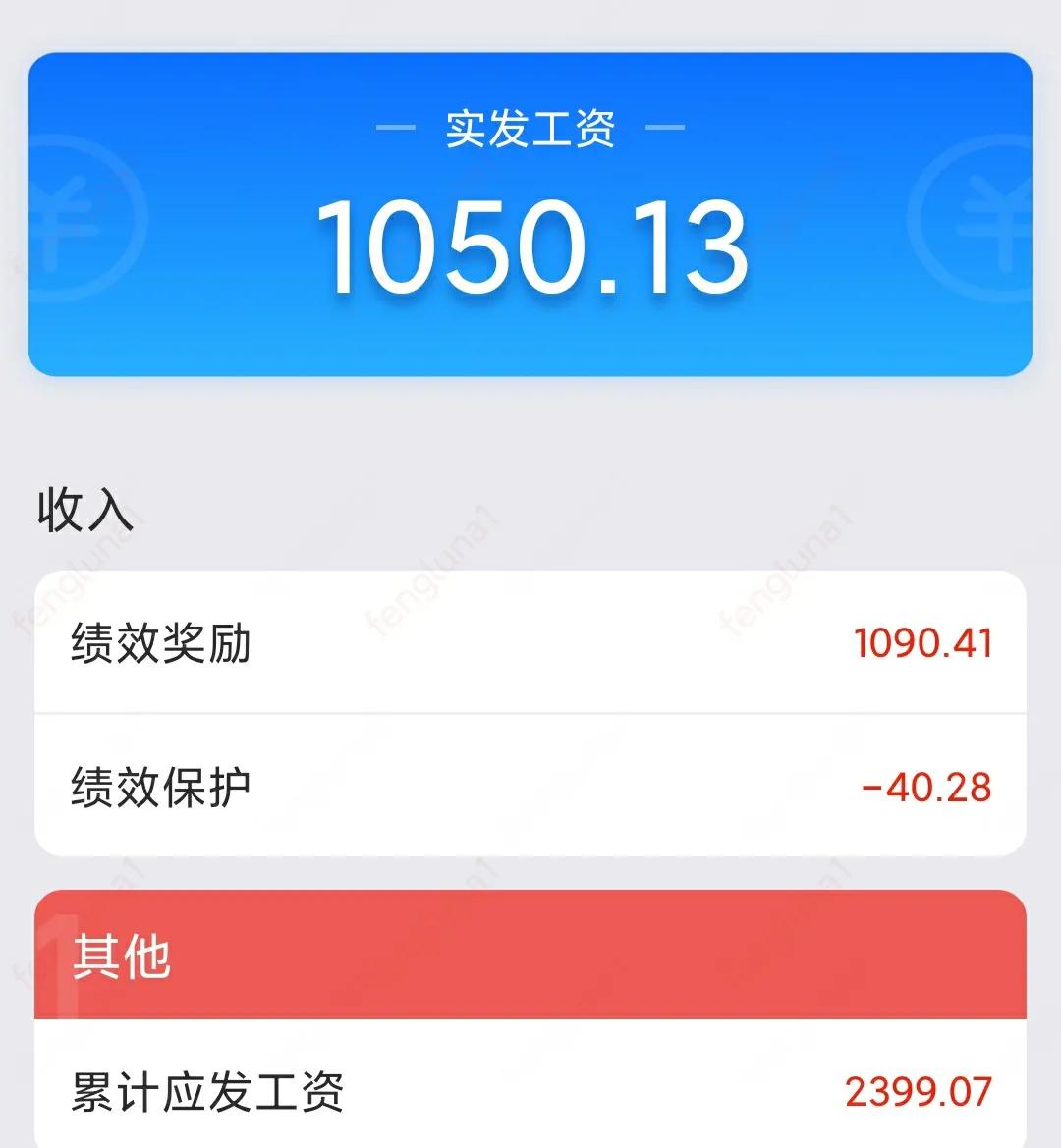Expand the 实发工资 card for breakdown
The width and height of the screenshot is (1061, 1148).
pyautogui.click(x=530, y=216)
